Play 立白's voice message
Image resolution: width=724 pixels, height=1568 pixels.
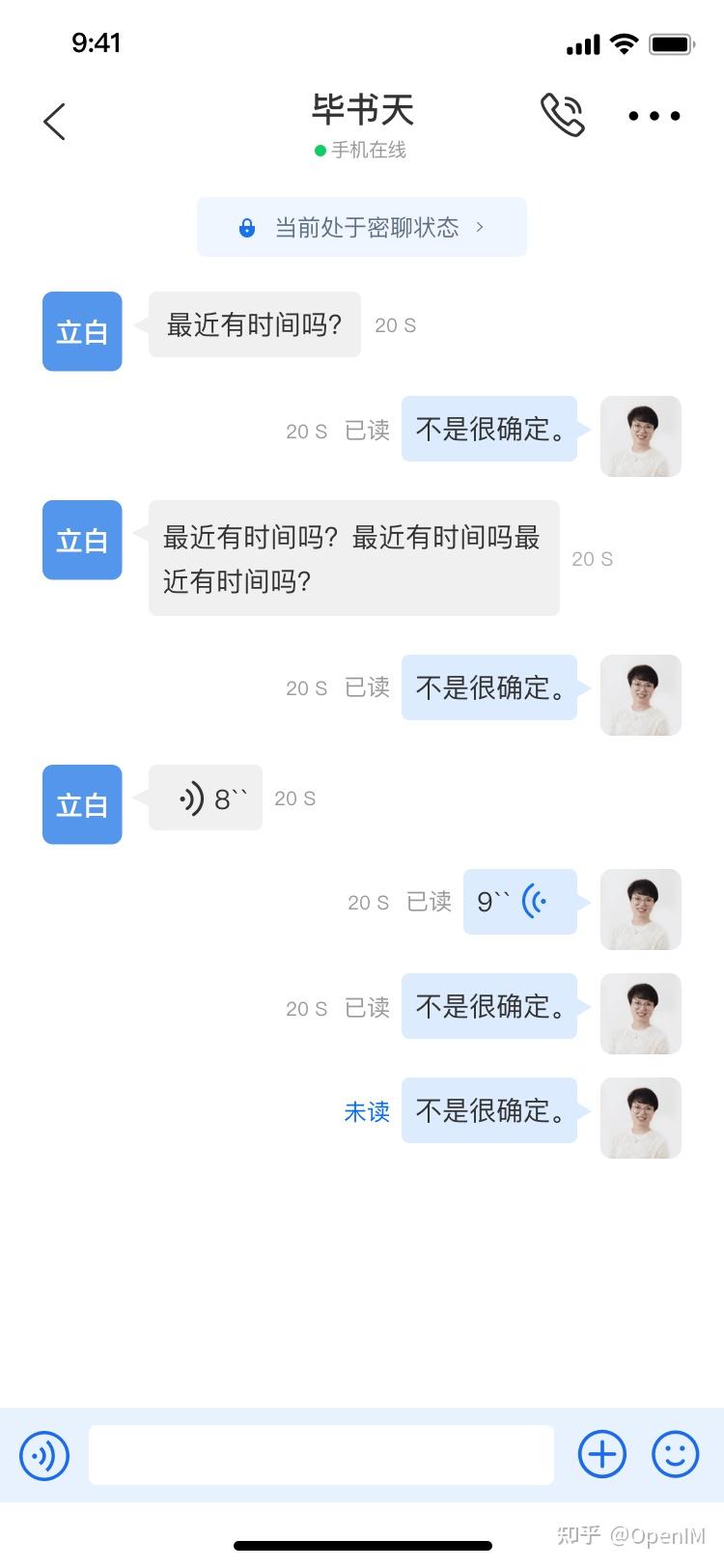pos(205,798)
